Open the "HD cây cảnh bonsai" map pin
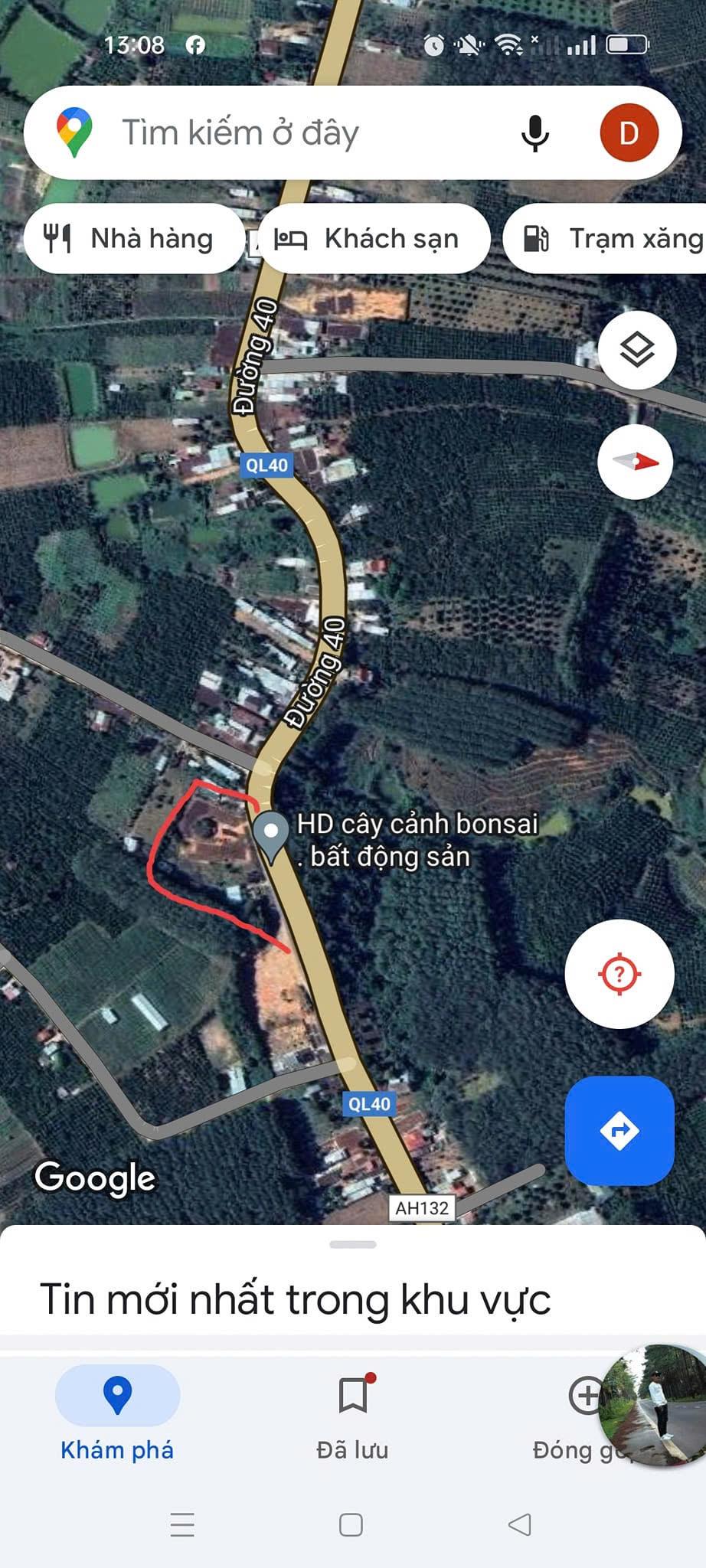This screenshot has height=1568, width=706. pyautogui.click(x=270, y=835)
